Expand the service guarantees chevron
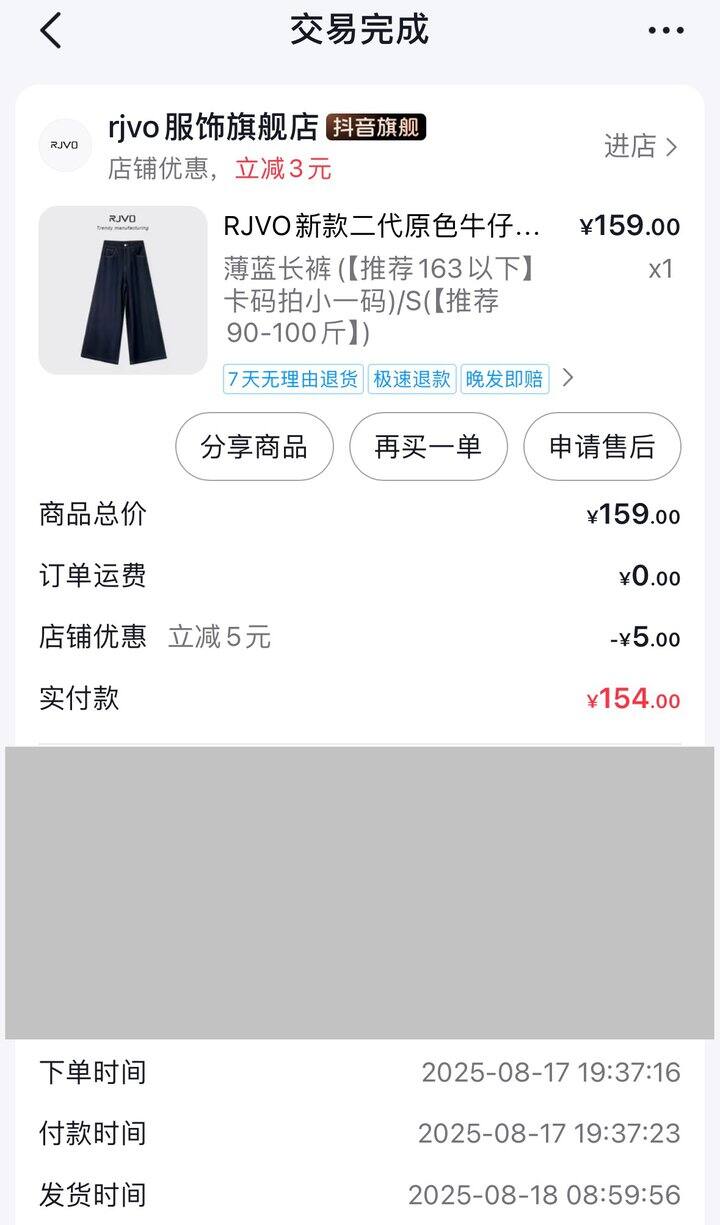 coord(568,378)
